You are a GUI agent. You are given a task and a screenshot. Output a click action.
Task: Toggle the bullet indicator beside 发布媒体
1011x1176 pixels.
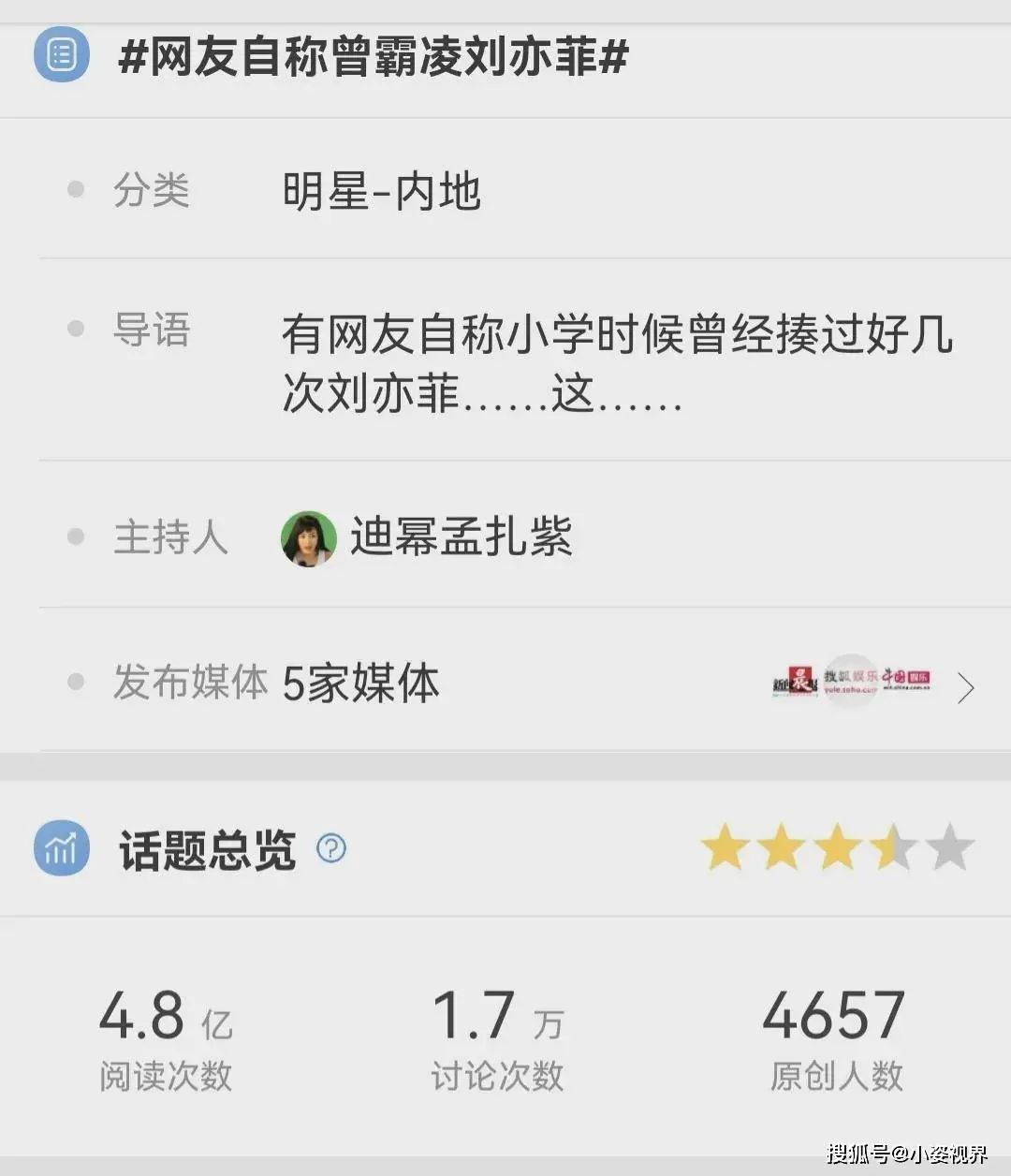75,682
